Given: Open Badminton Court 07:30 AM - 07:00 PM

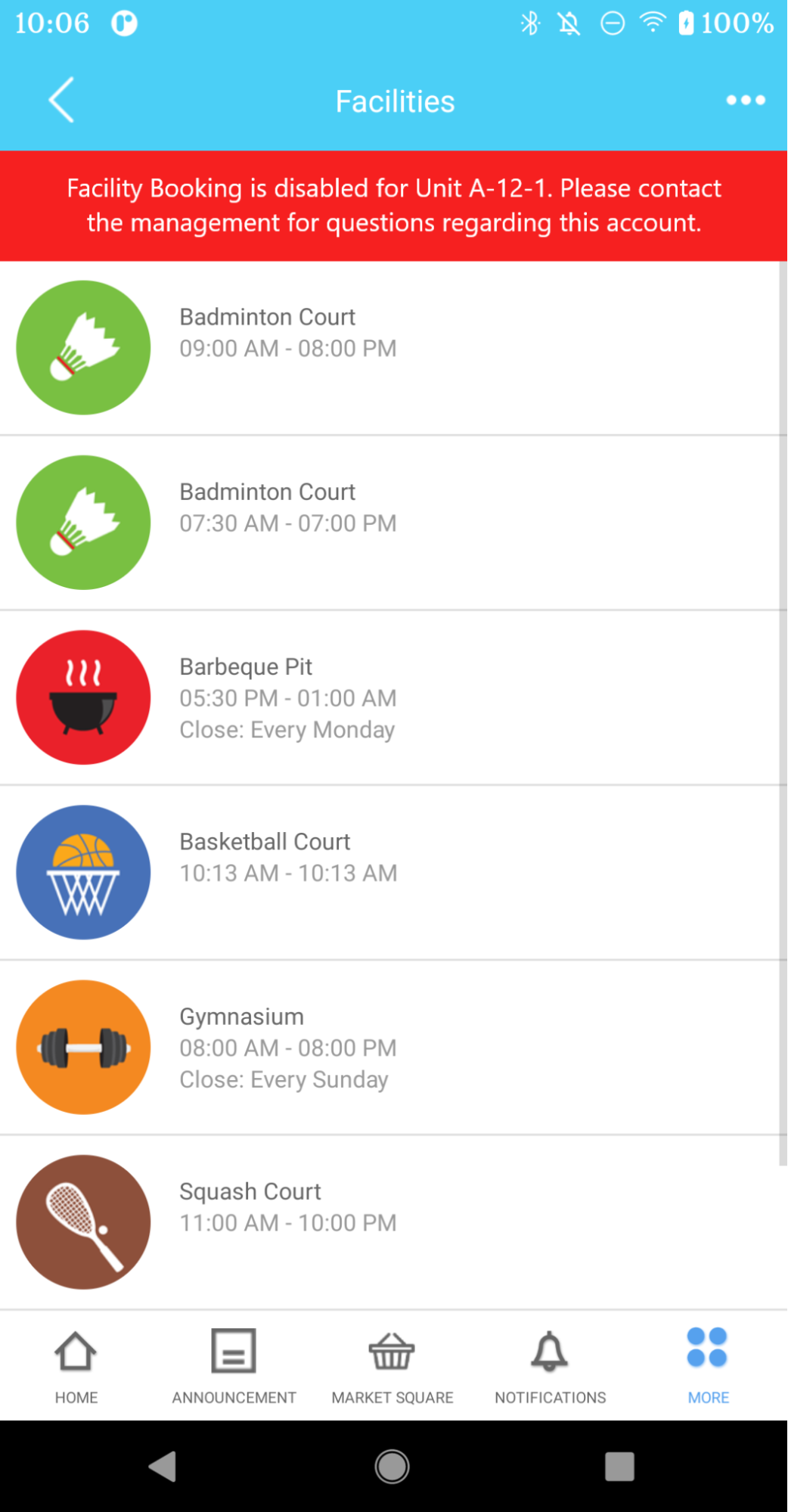Looking at the screenshot, I should pos(389,523).
